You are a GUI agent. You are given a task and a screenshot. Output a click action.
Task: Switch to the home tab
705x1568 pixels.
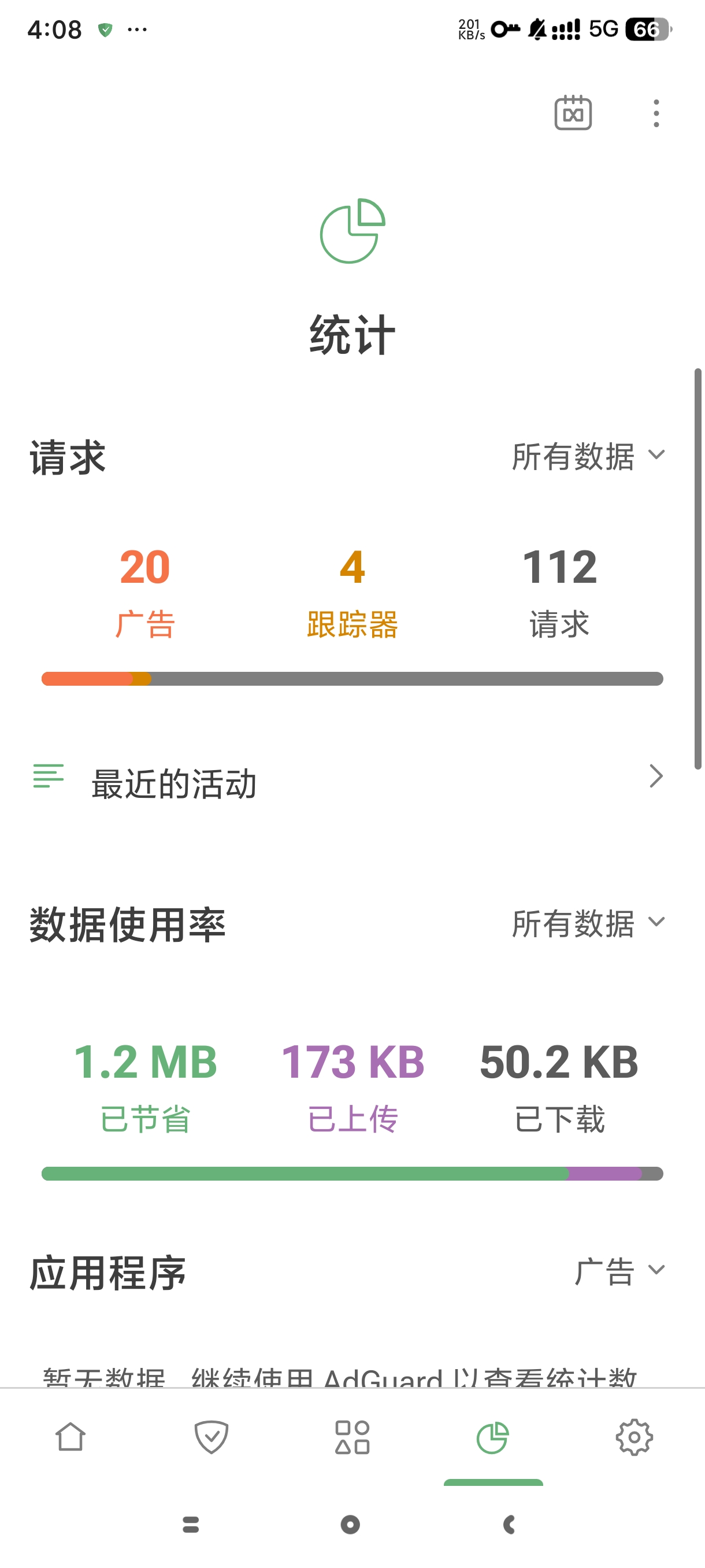(x=70, y=1438)
